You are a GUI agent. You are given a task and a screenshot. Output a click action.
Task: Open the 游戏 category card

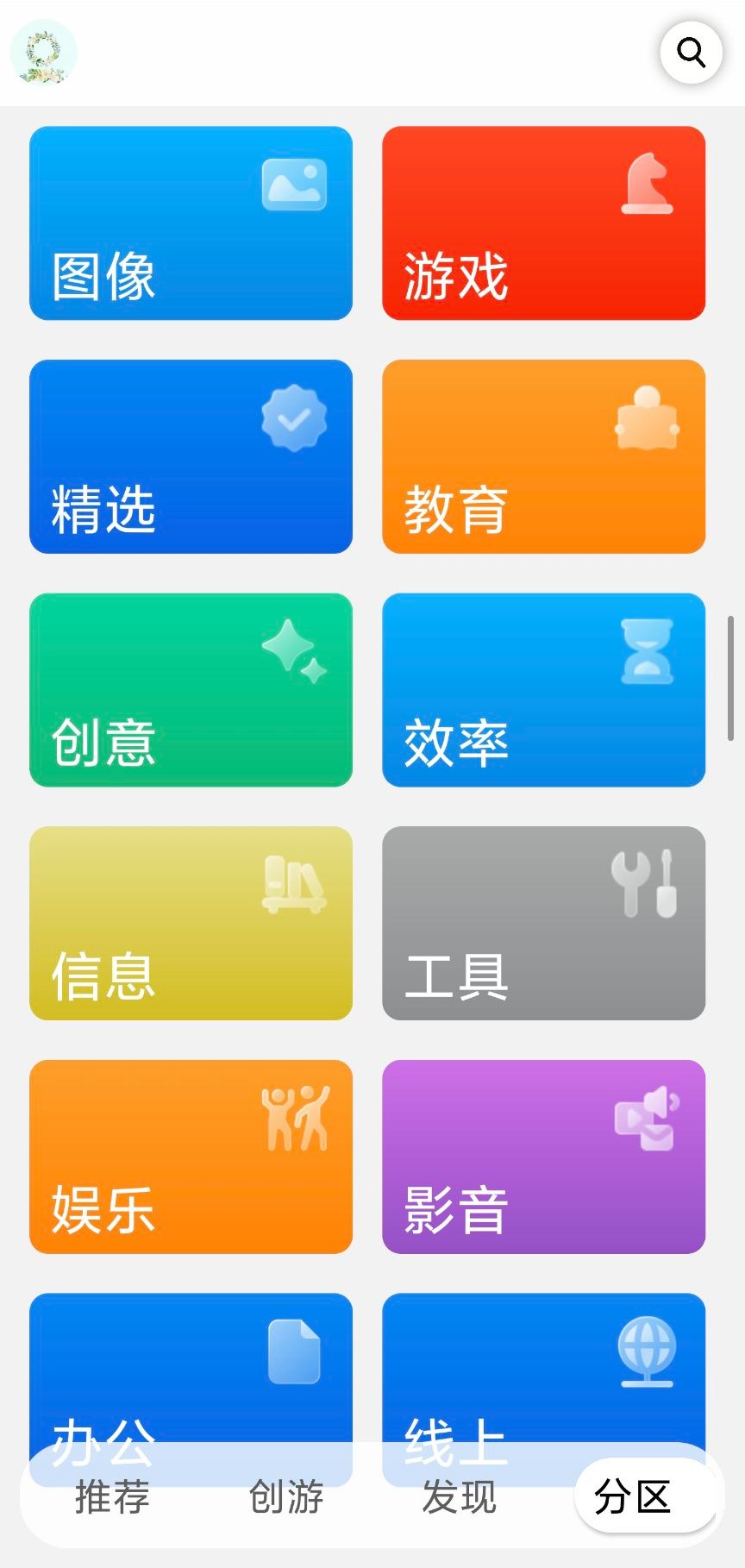tap(543, 223)
